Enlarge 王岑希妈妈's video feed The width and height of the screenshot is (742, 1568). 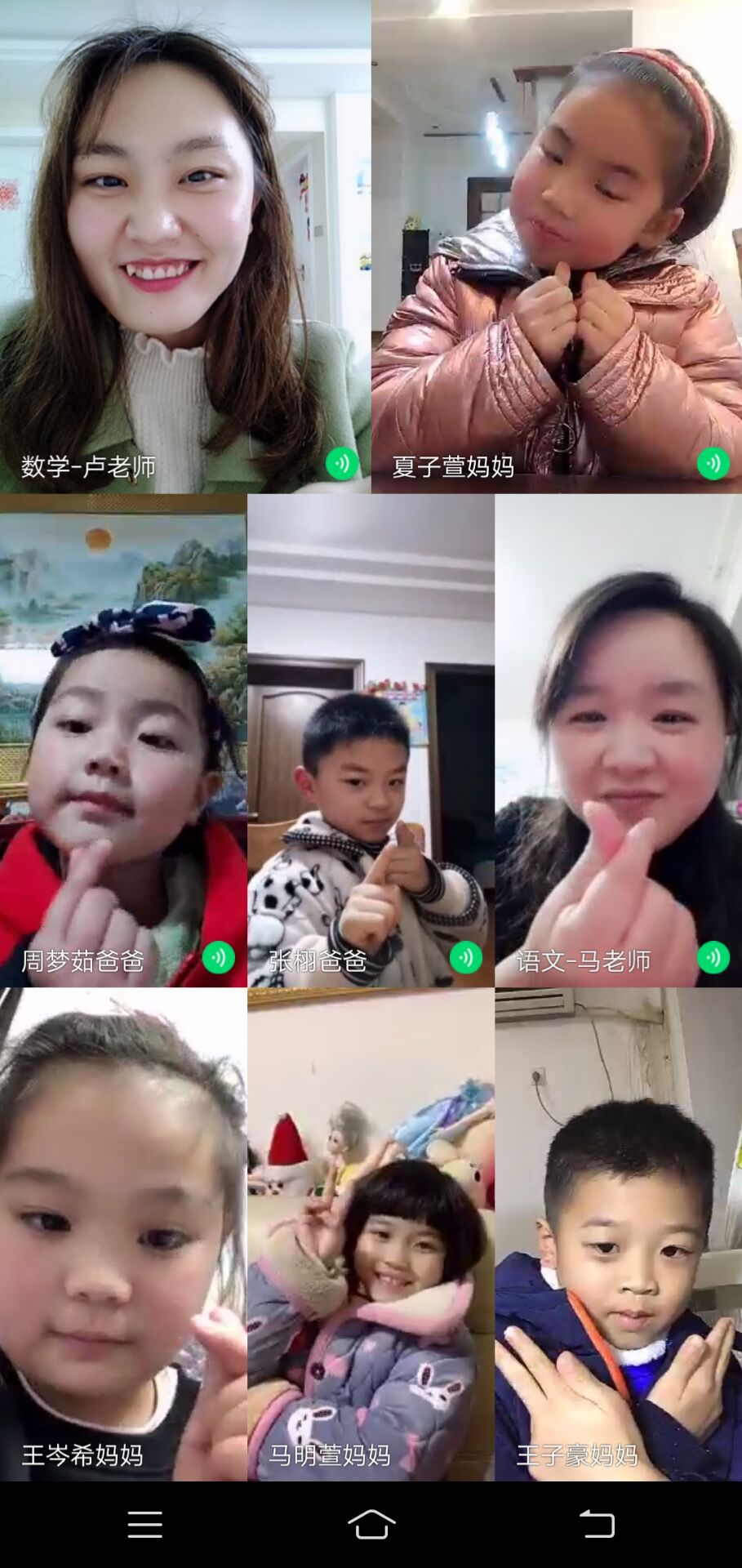coord(123,1233)
